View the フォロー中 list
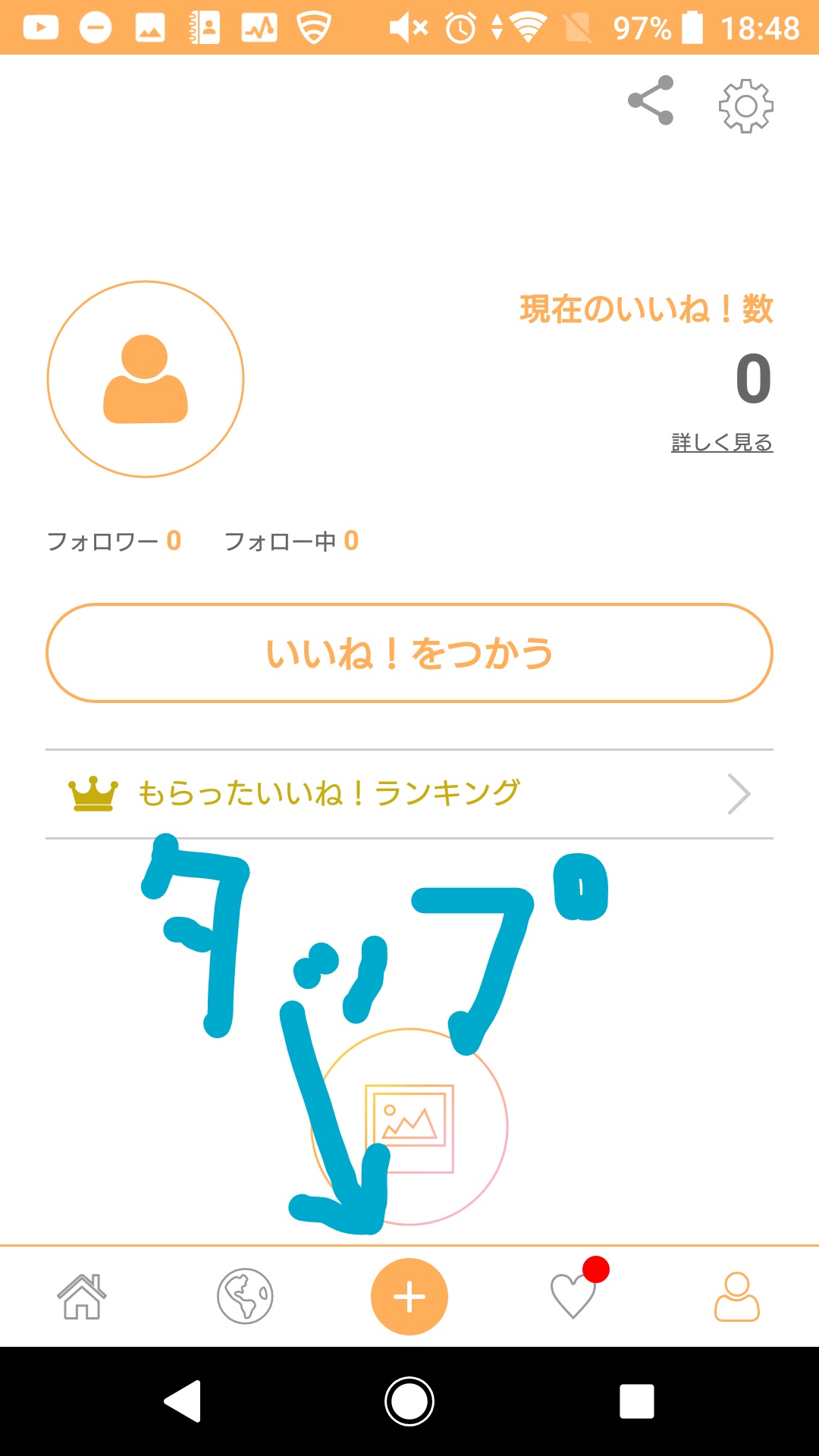 click(291, 541)
